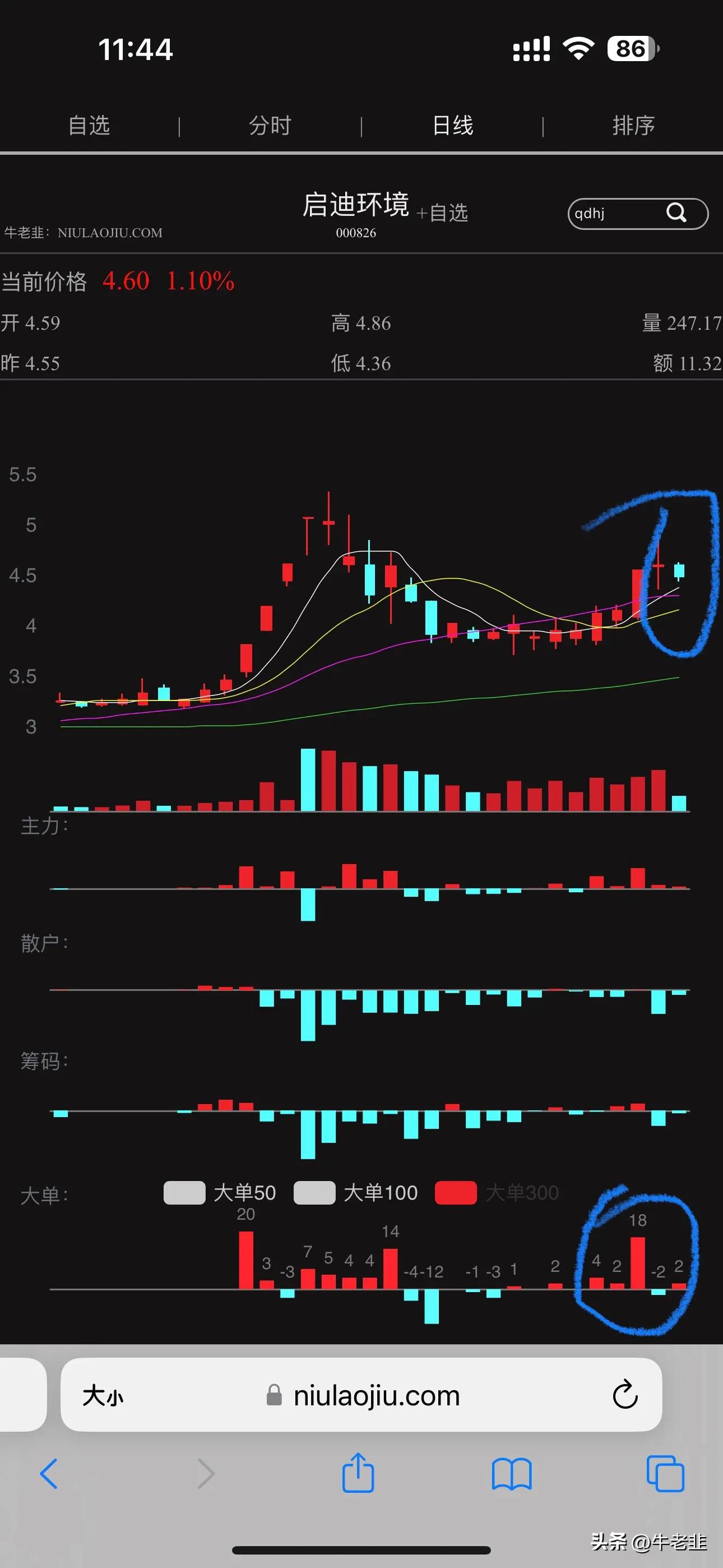
Task: Reload the page
Action: tap(624, 1395)
